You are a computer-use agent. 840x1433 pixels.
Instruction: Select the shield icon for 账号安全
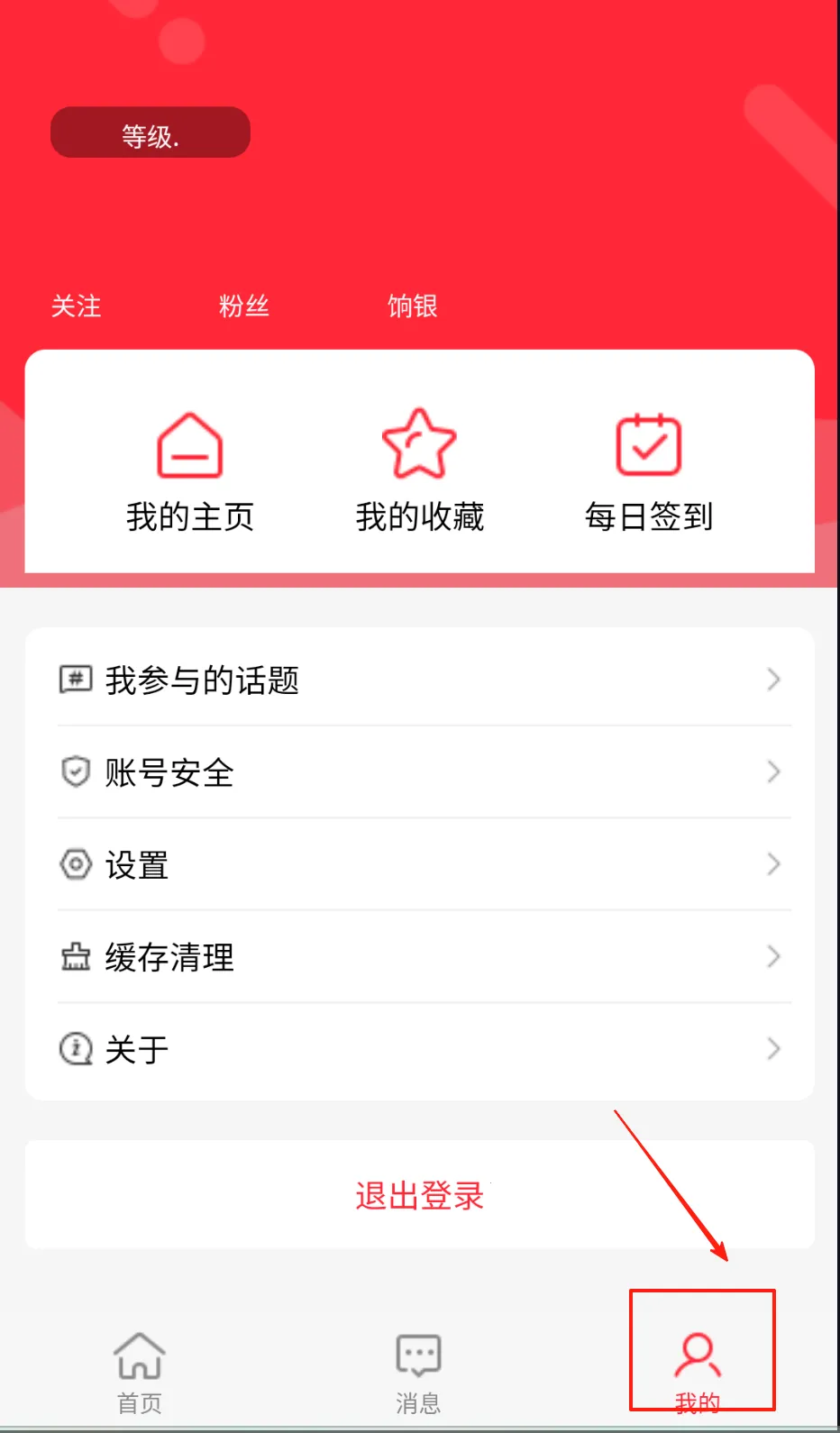point(75,771)
